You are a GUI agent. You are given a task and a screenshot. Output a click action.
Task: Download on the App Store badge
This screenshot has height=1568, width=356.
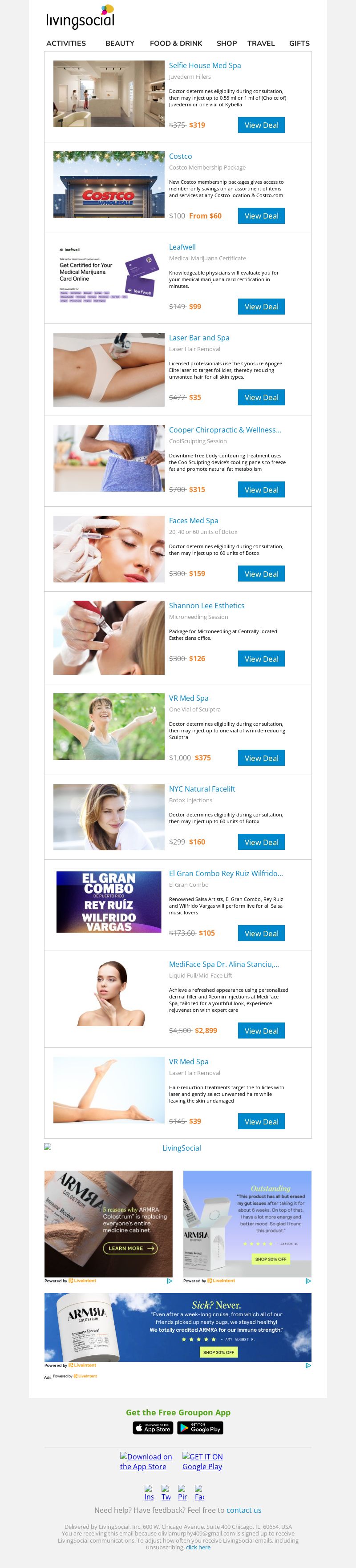[153, 1427]
